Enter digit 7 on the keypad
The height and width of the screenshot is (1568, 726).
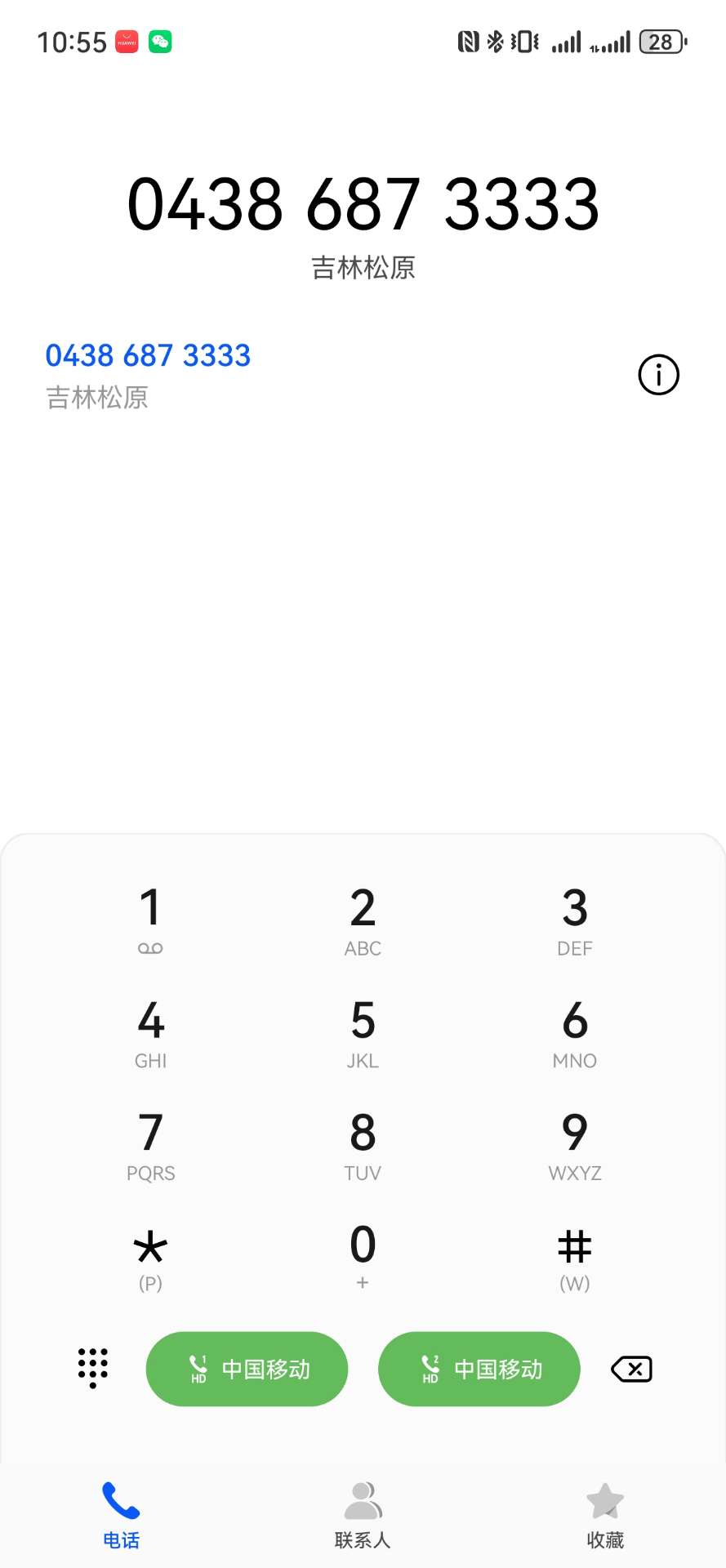[x=150, y=1143]
